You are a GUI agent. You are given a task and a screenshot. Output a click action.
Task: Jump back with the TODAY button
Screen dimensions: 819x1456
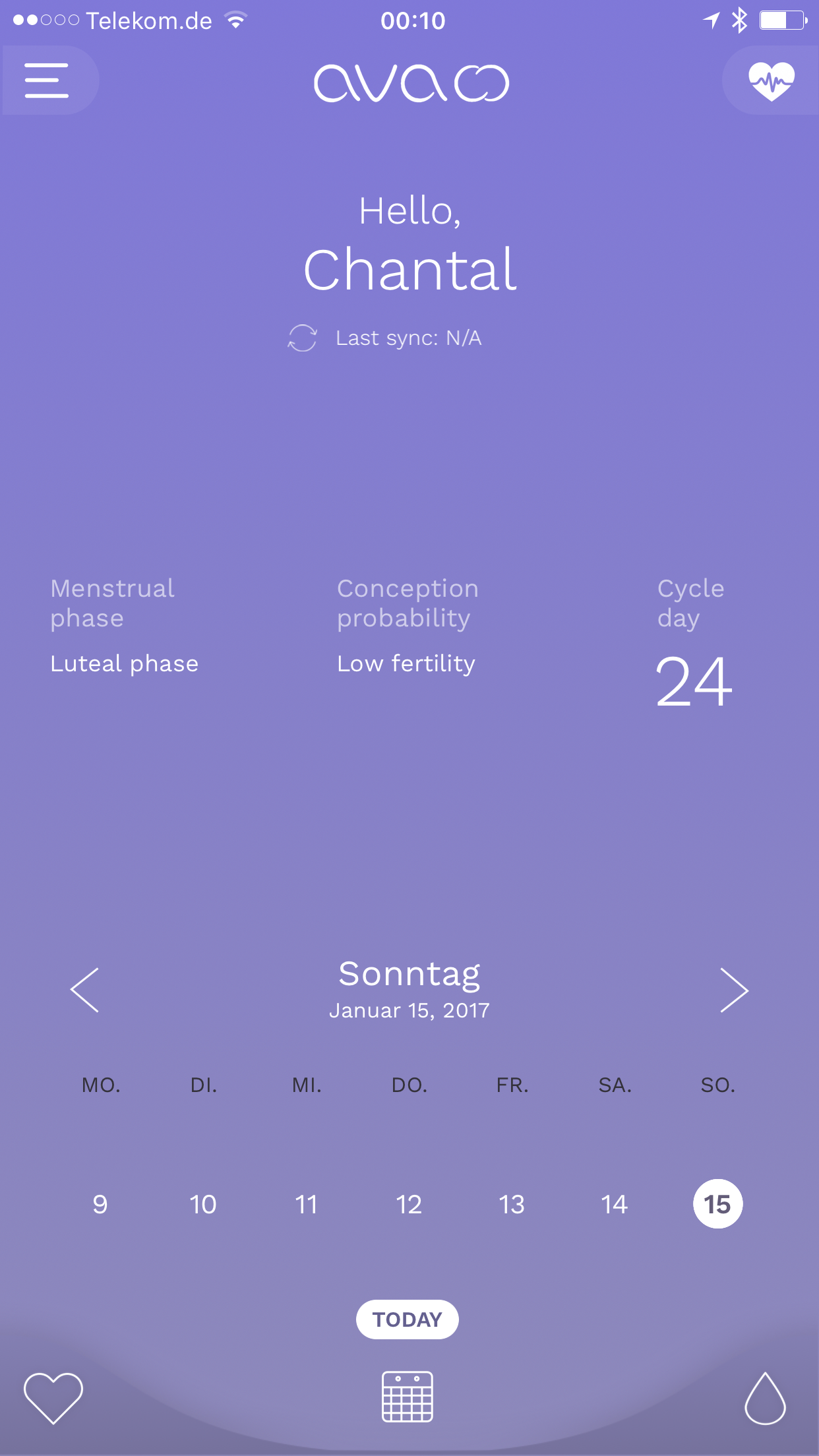point(408,1319)
